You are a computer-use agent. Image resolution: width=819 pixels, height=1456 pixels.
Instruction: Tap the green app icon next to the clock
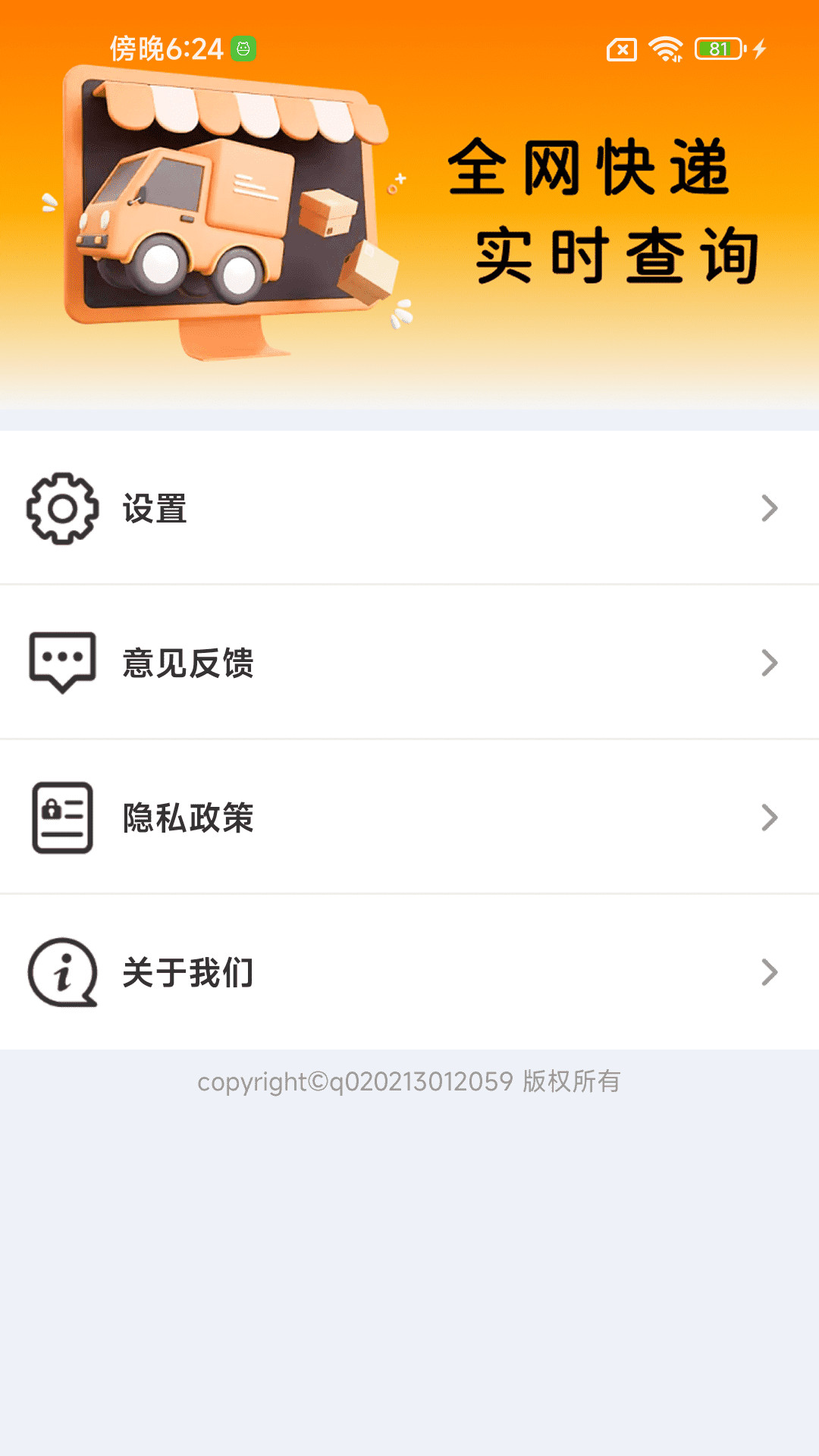[245, 48]
